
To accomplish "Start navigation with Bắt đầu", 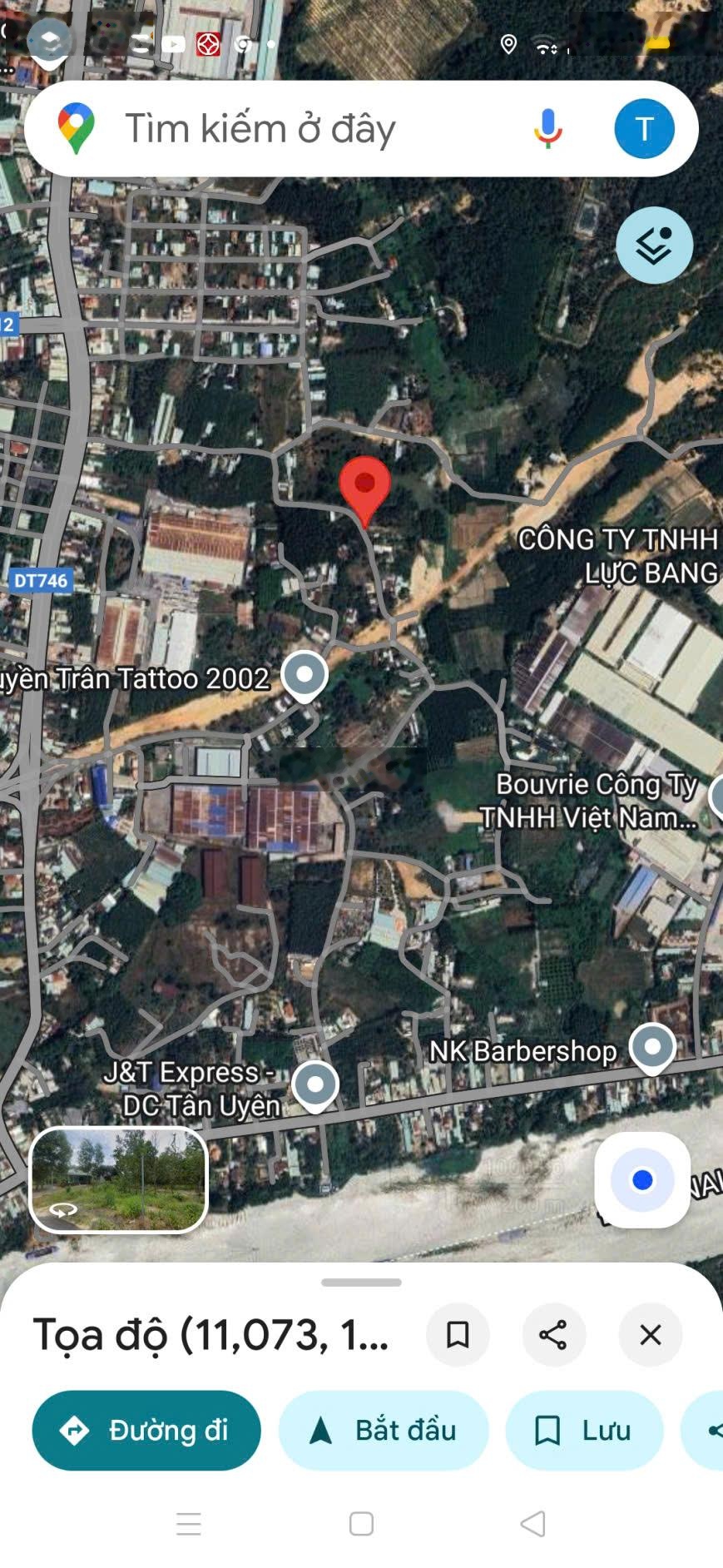I will click(x=384, y=1430).
